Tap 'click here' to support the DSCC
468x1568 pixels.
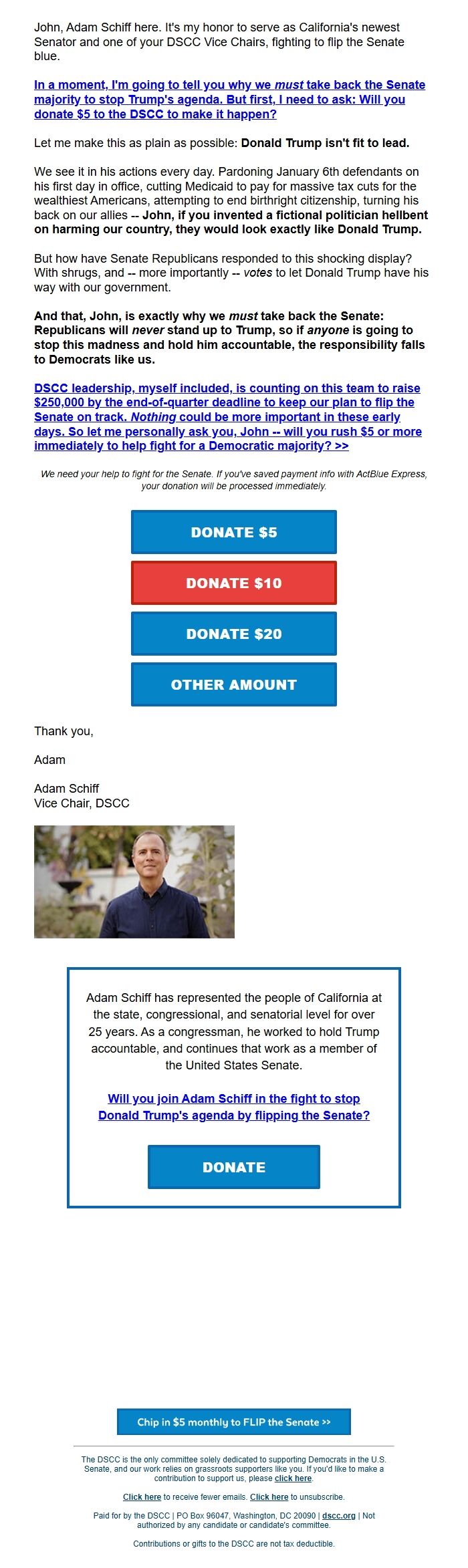click(293, 1478)
